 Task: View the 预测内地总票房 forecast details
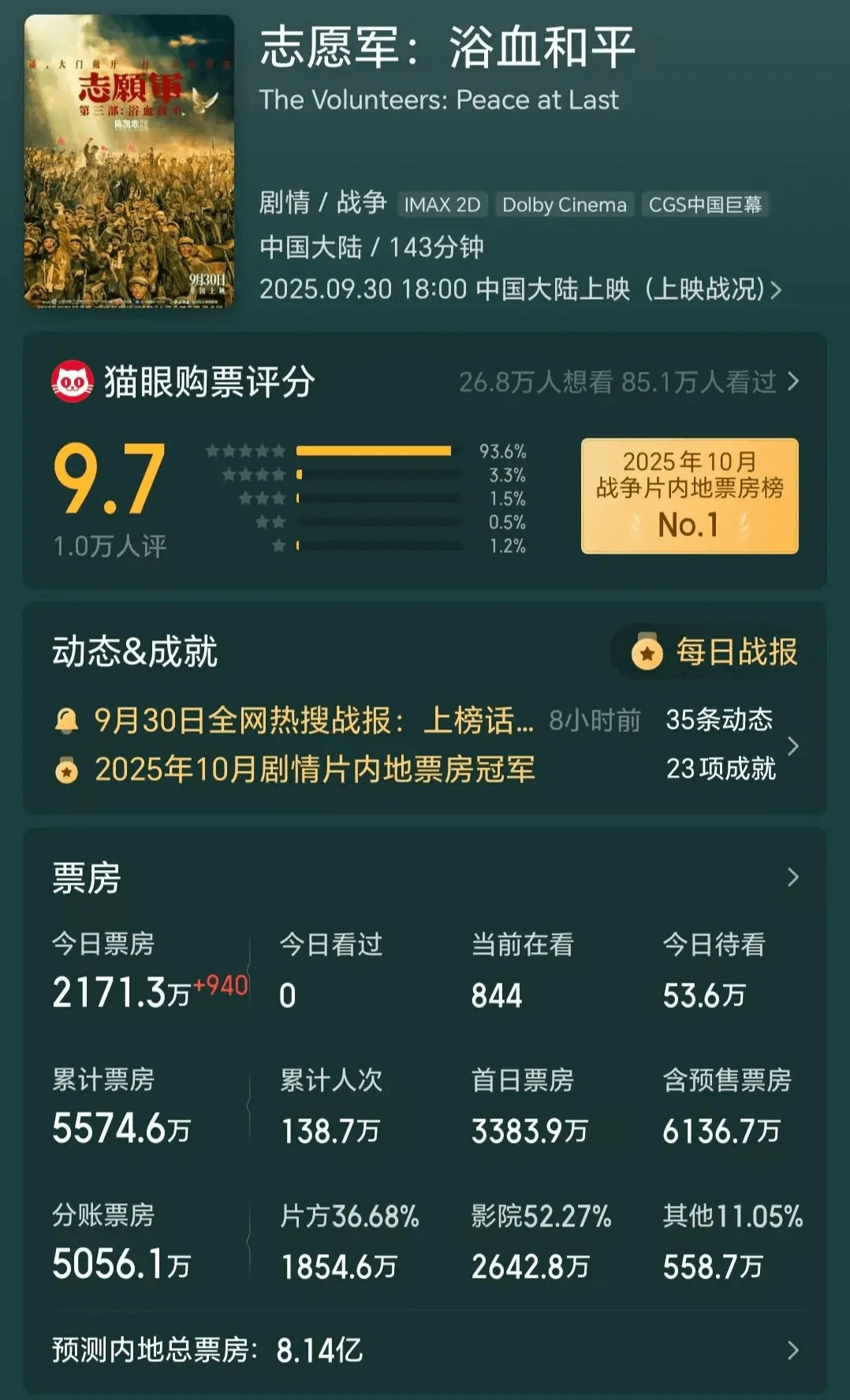click(792, 1350)
